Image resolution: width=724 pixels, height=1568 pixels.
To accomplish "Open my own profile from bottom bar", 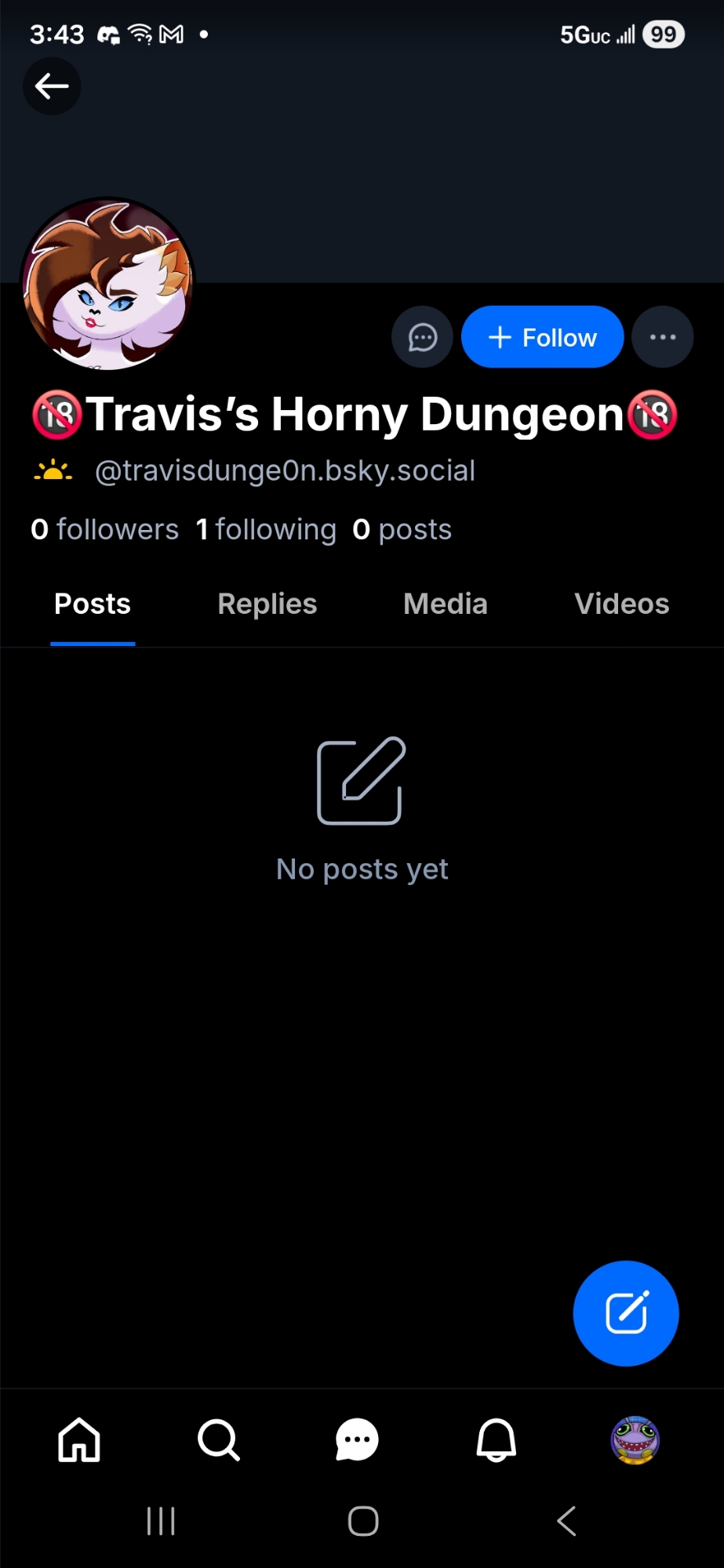I will [x=635, y=1440].
